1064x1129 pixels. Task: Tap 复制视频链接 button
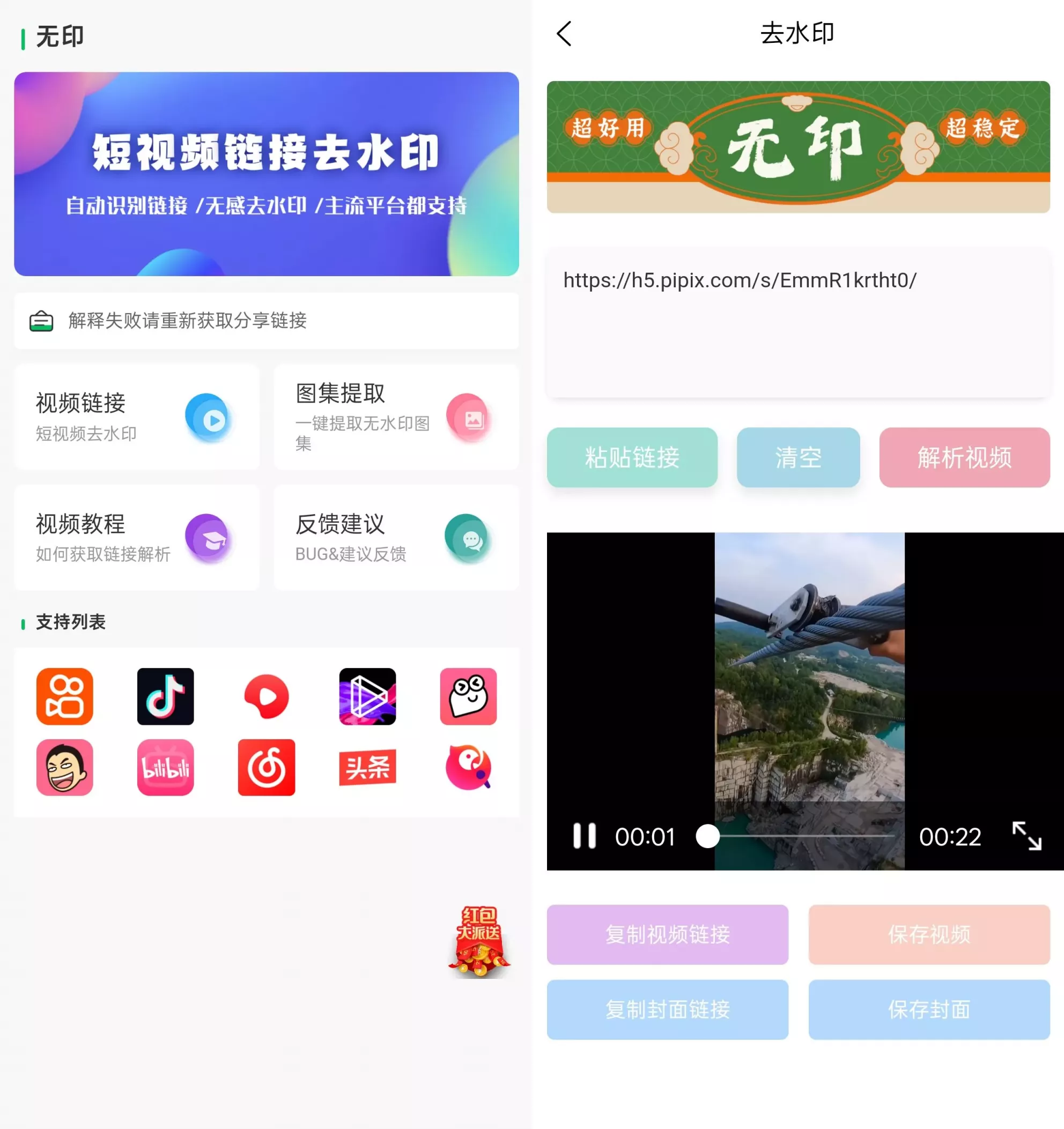667,935
